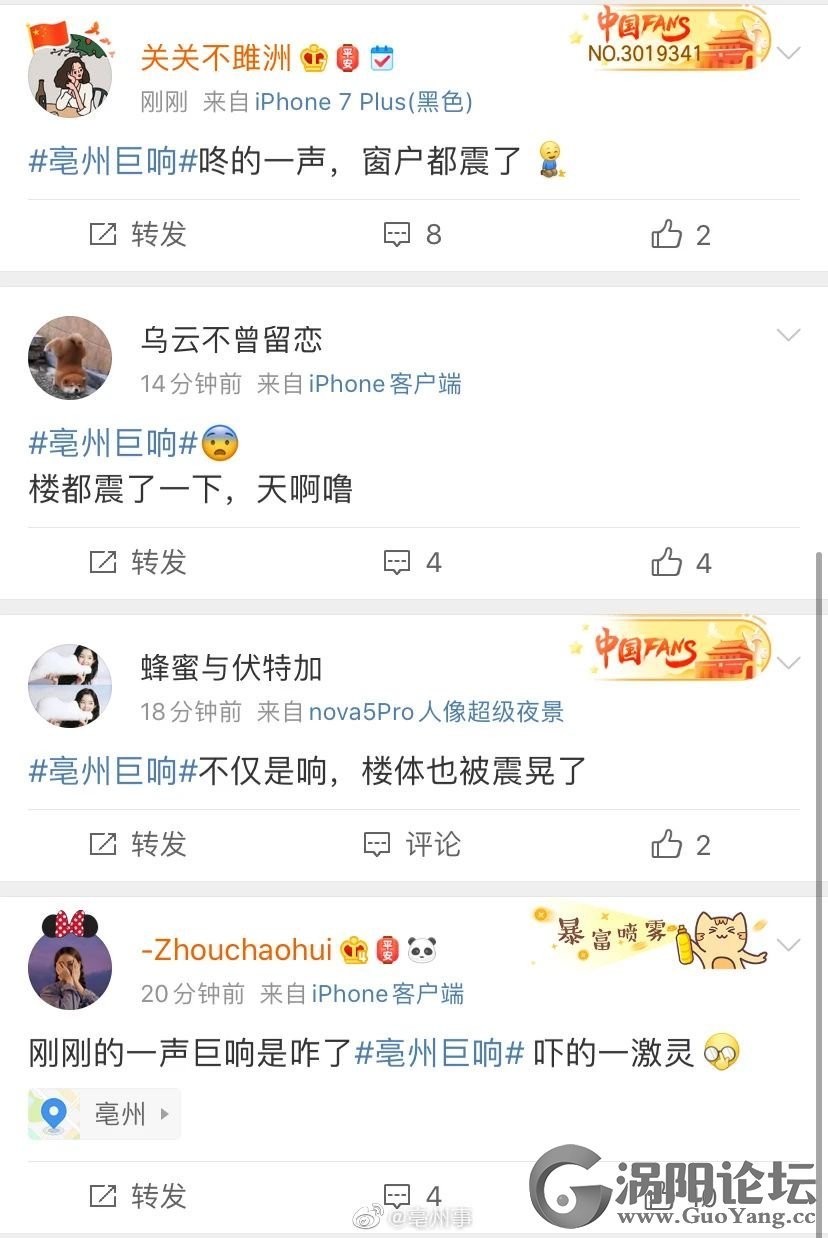Open comments on 关关不雎洲's post
This screenshot has height=1238, width=828.
[x=413, y=234]
